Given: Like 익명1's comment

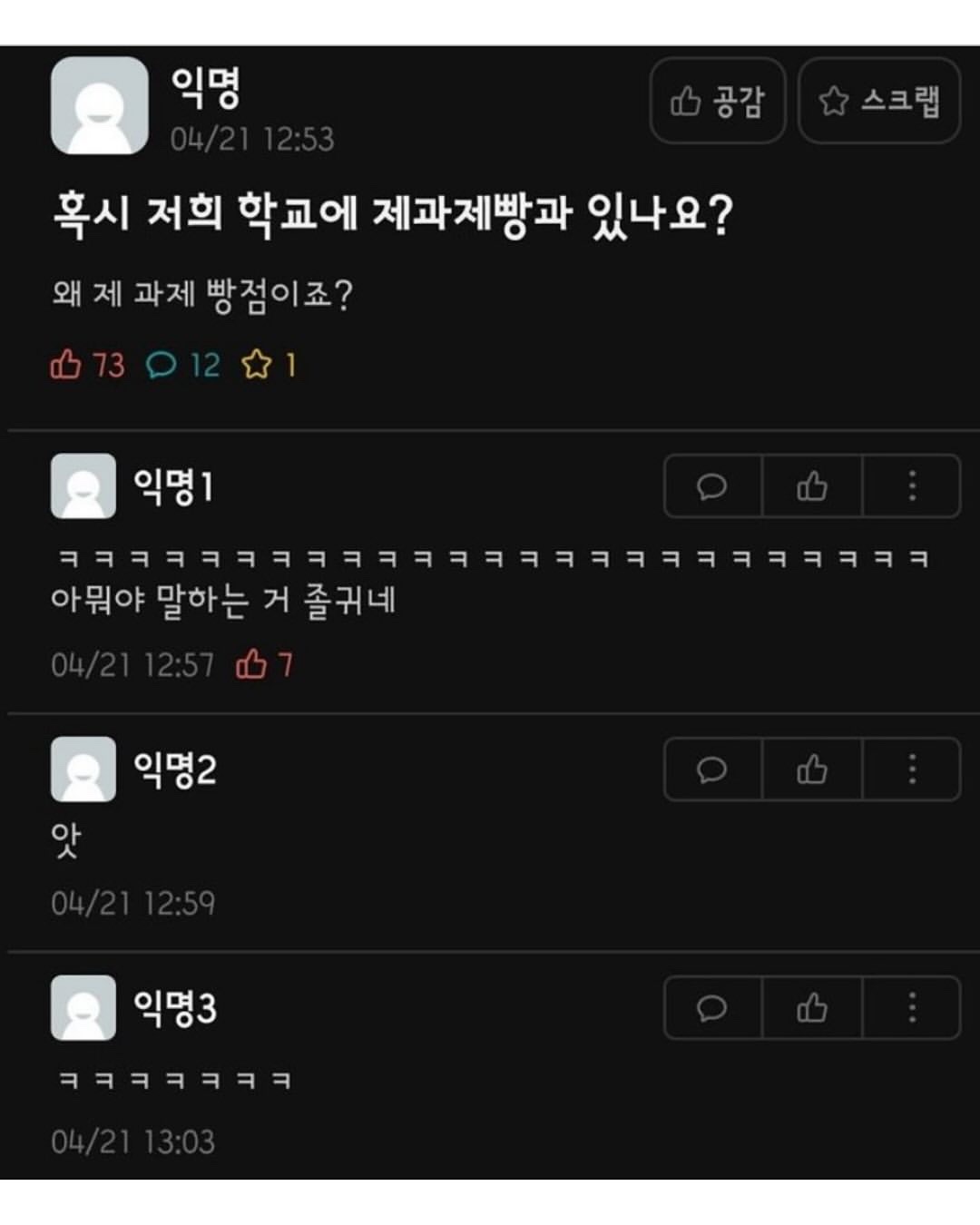Looking at the screenshot, I should [811, 486].
